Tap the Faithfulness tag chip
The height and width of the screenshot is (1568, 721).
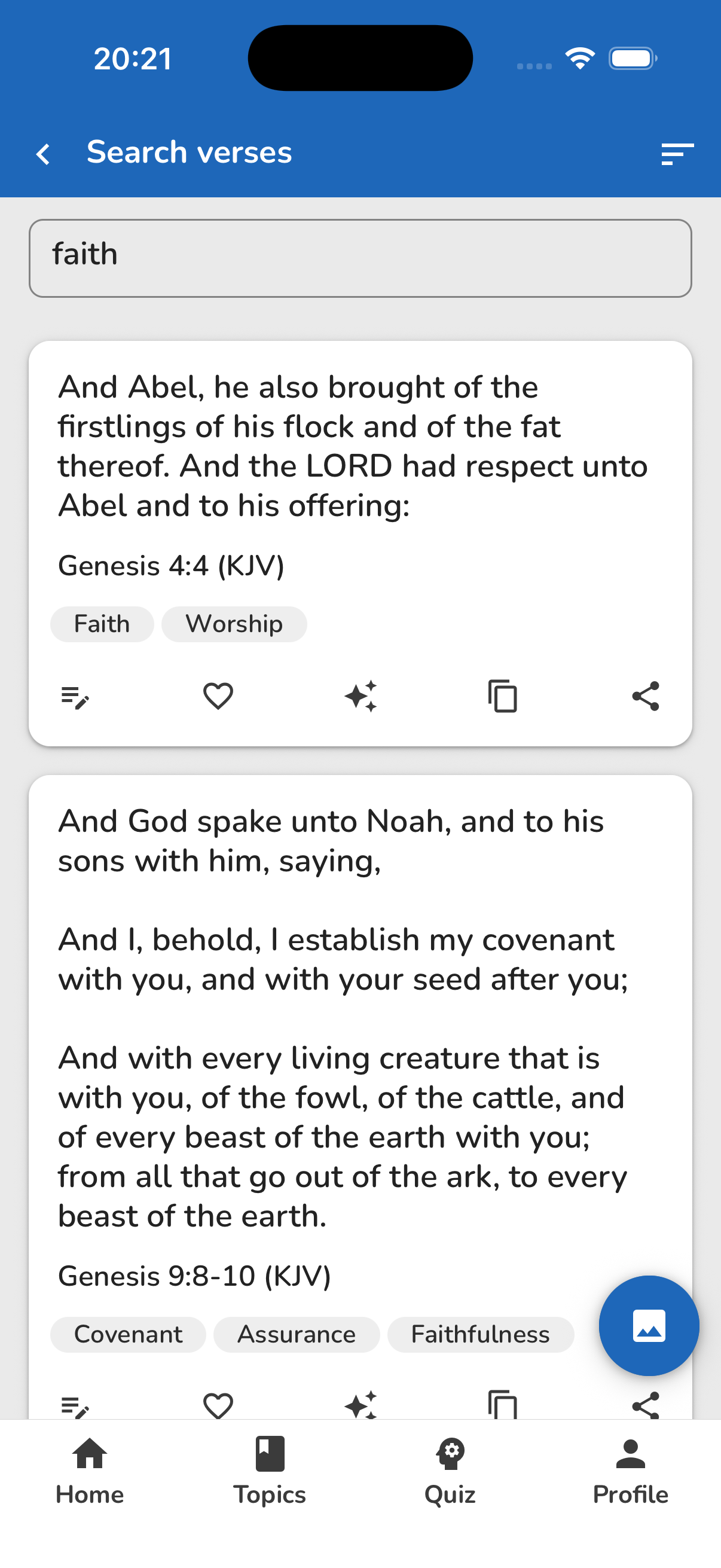[480, 1334]
